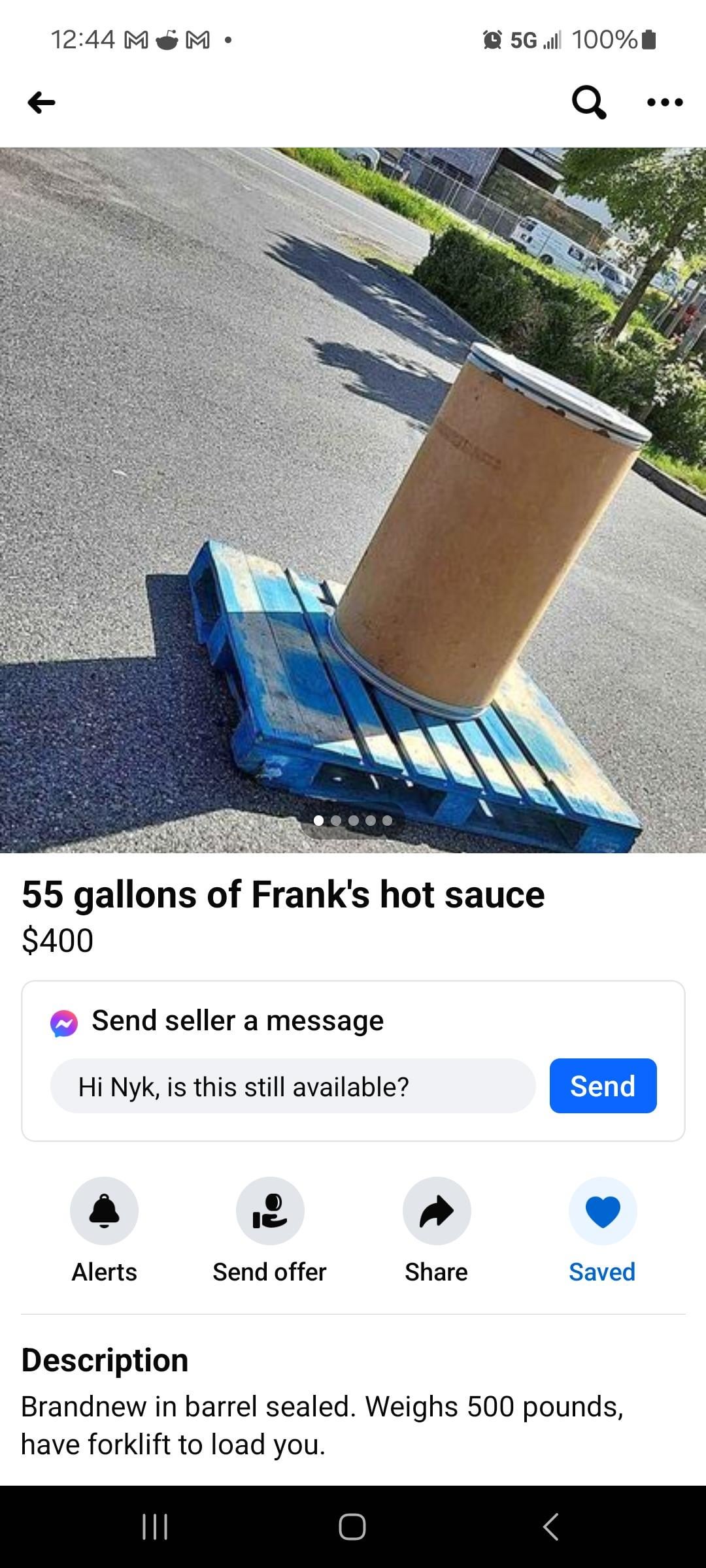The image size is (706, 1568).
Task: Open the three-dot overflow menu
Action: [x=664, y=103]
